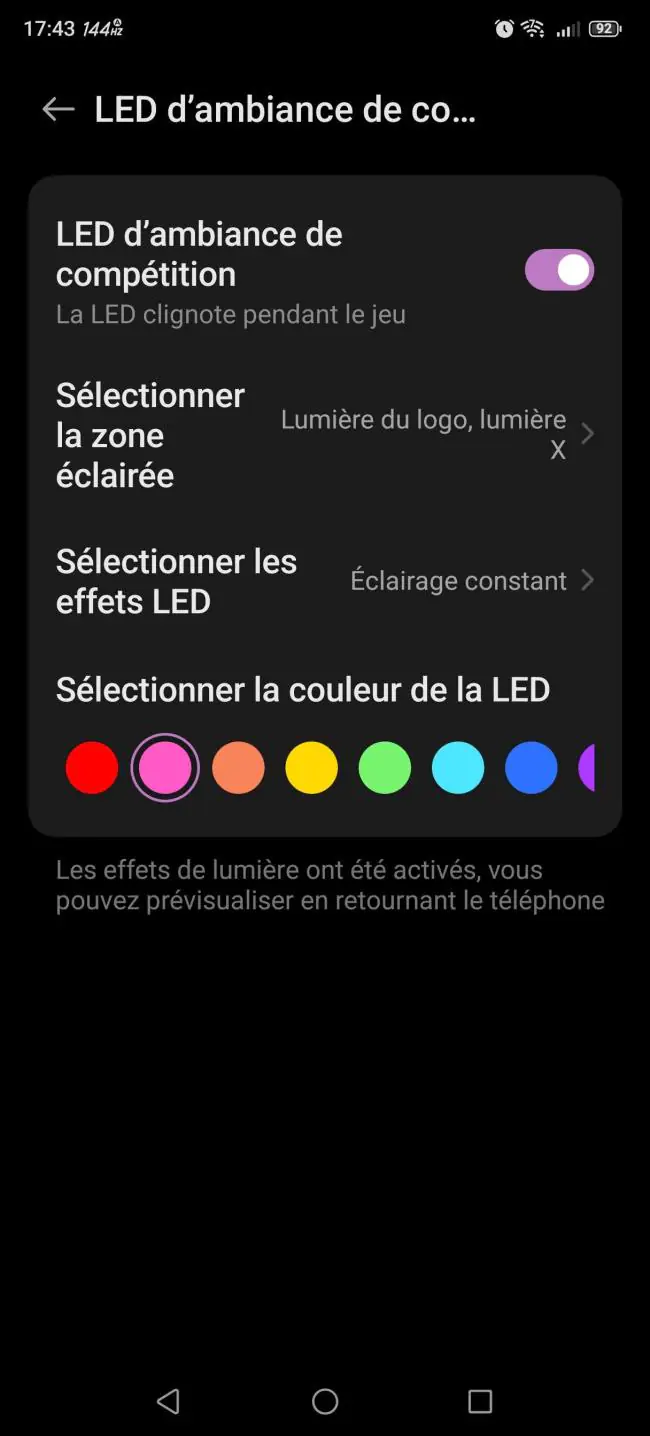Choose the orange LED color

point(238,768)
